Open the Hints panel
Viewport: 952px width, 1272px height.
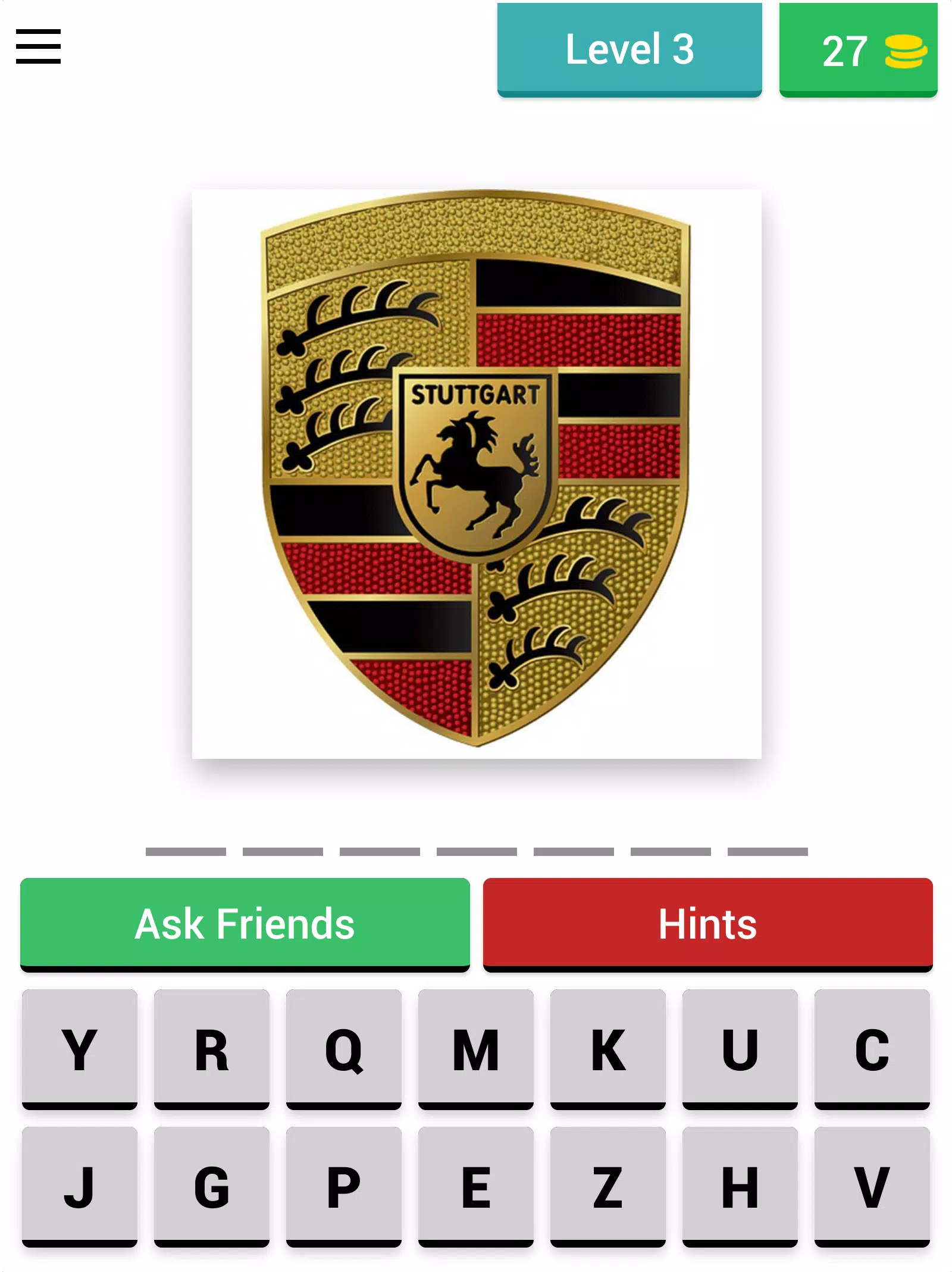tap(708, 924)
